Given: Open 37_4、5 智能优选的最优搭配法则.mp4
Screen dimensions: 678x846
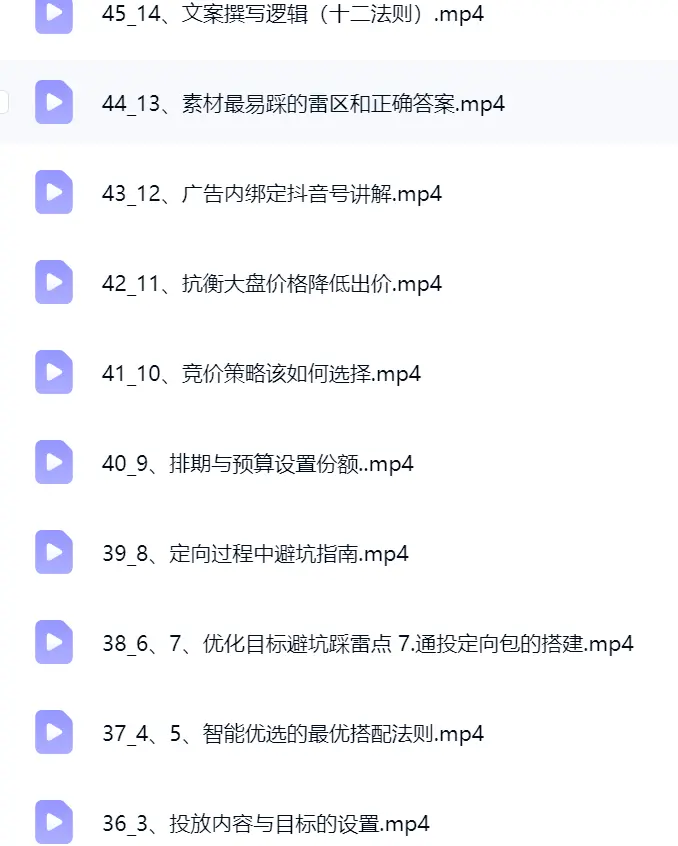Looking at the screenshot, I should 292,734.
